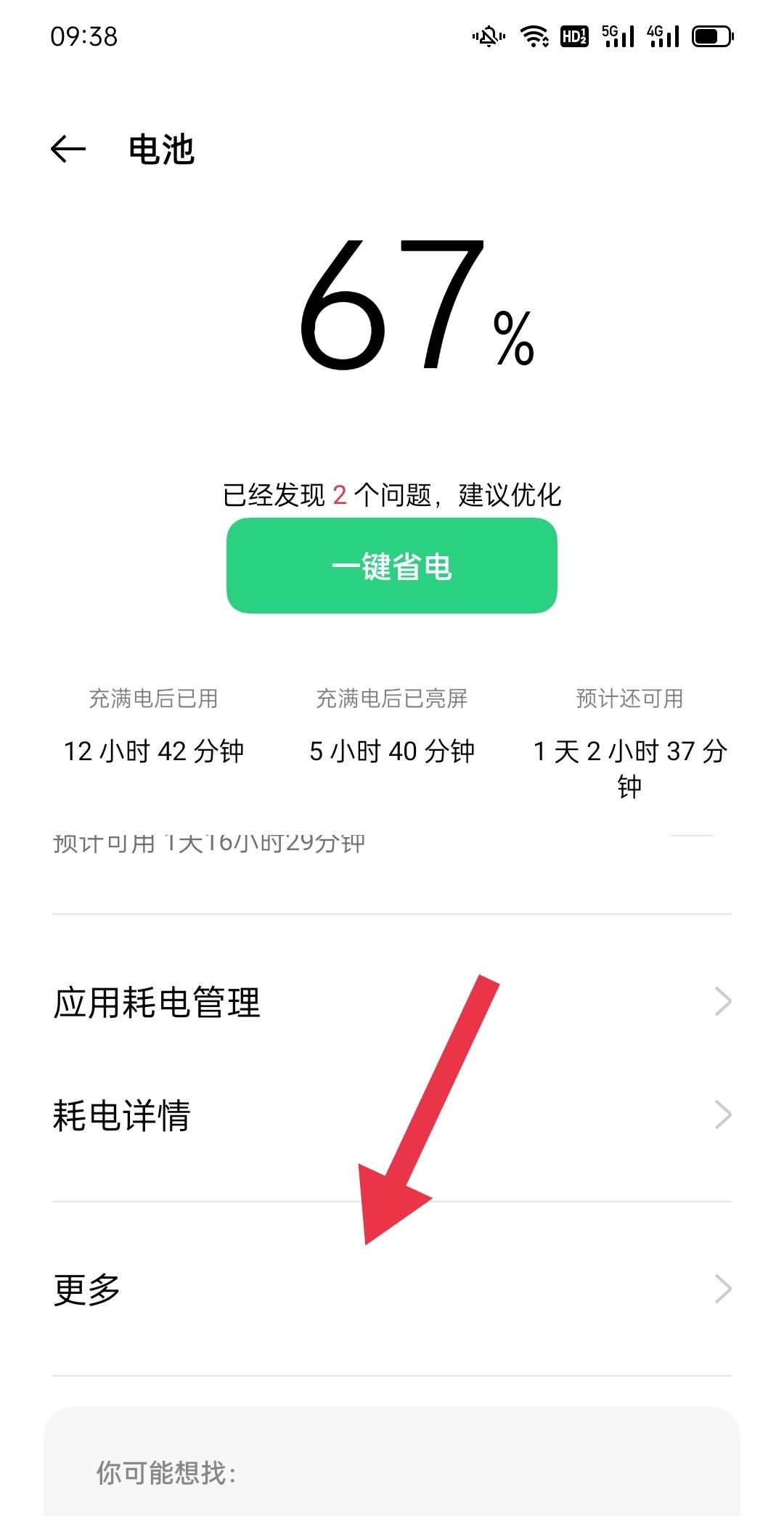Viewport: 784px width, 1516px height.
Task: Expand the 耗电详情 row chevron
Action: [x=723, y=1112]
